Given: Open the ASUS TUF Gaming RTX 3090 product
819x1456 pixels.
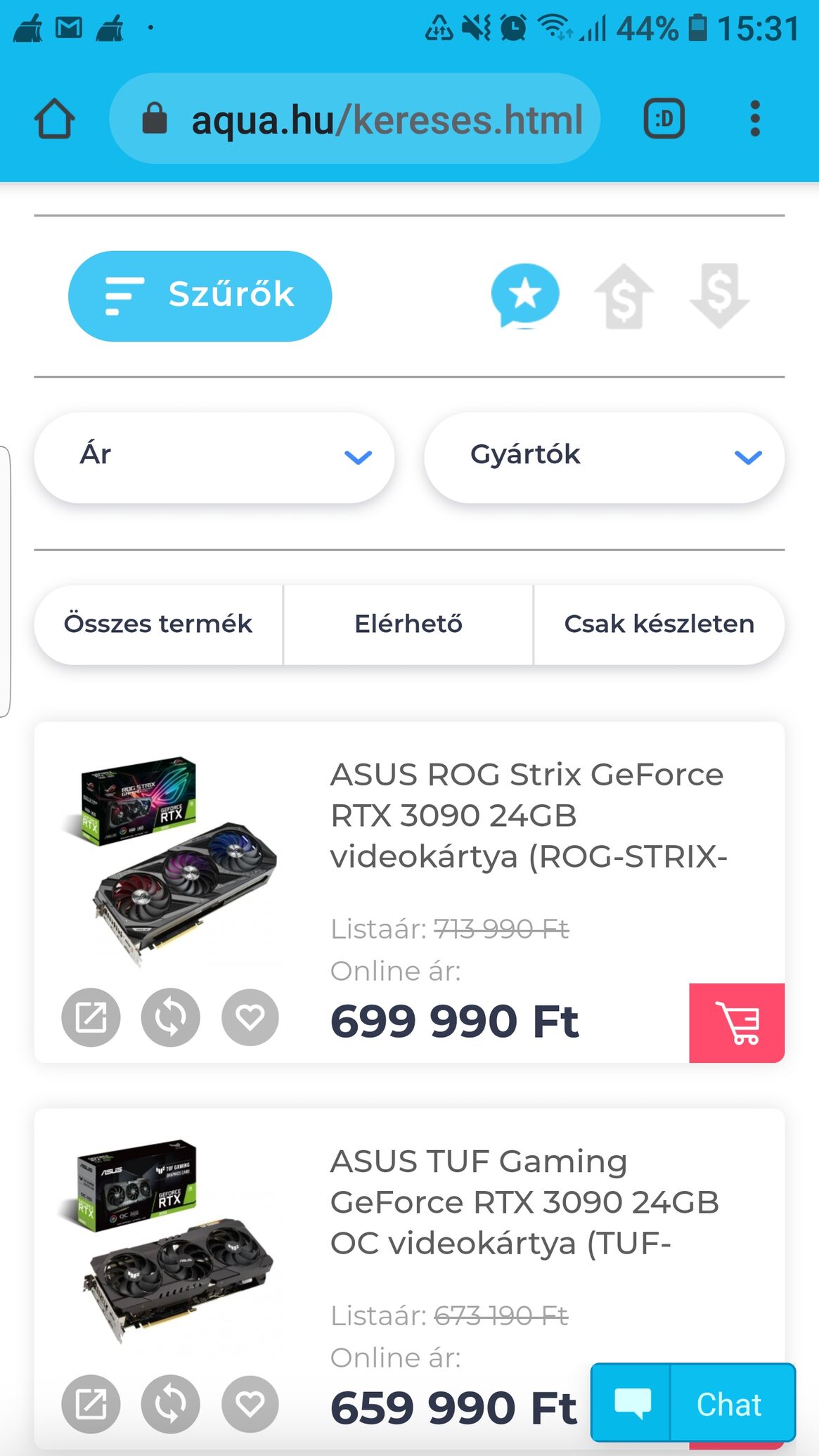Looking at the screenshot, I should click(x=524, y=1202).
